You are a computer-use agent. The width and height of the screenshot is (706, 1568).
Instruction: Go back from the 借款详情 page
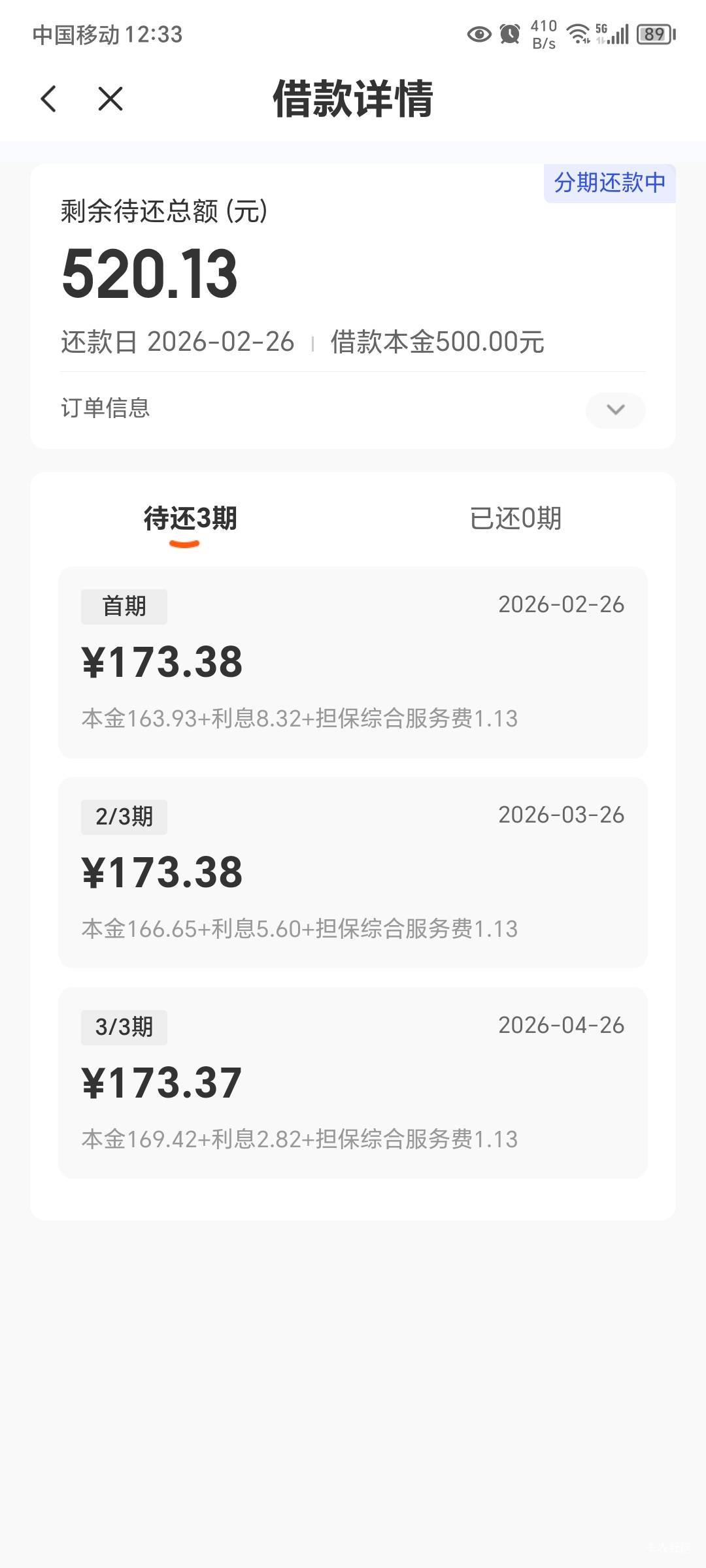pos(49,99)
